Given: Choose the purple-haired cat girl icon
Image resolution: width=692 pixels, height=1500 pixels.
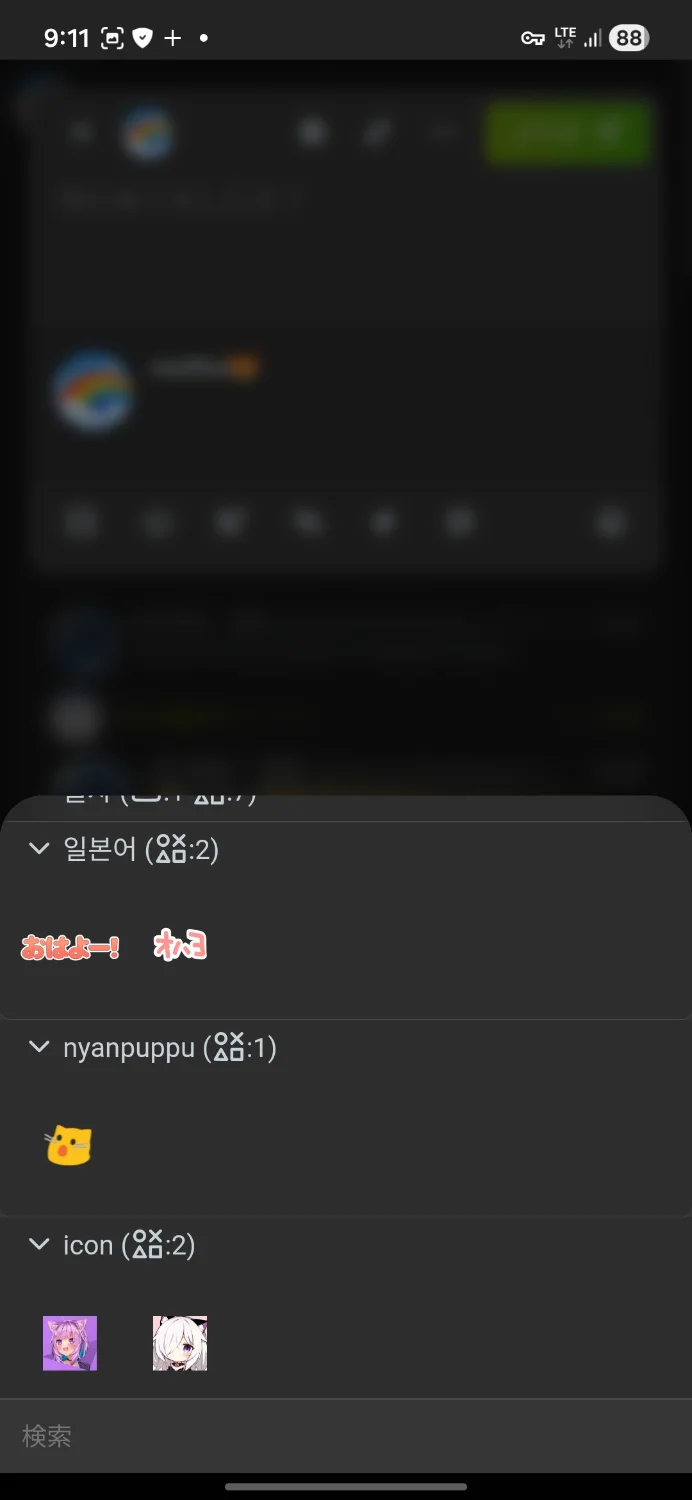Looking at the screenshot, I should [x=70, y=1343].
